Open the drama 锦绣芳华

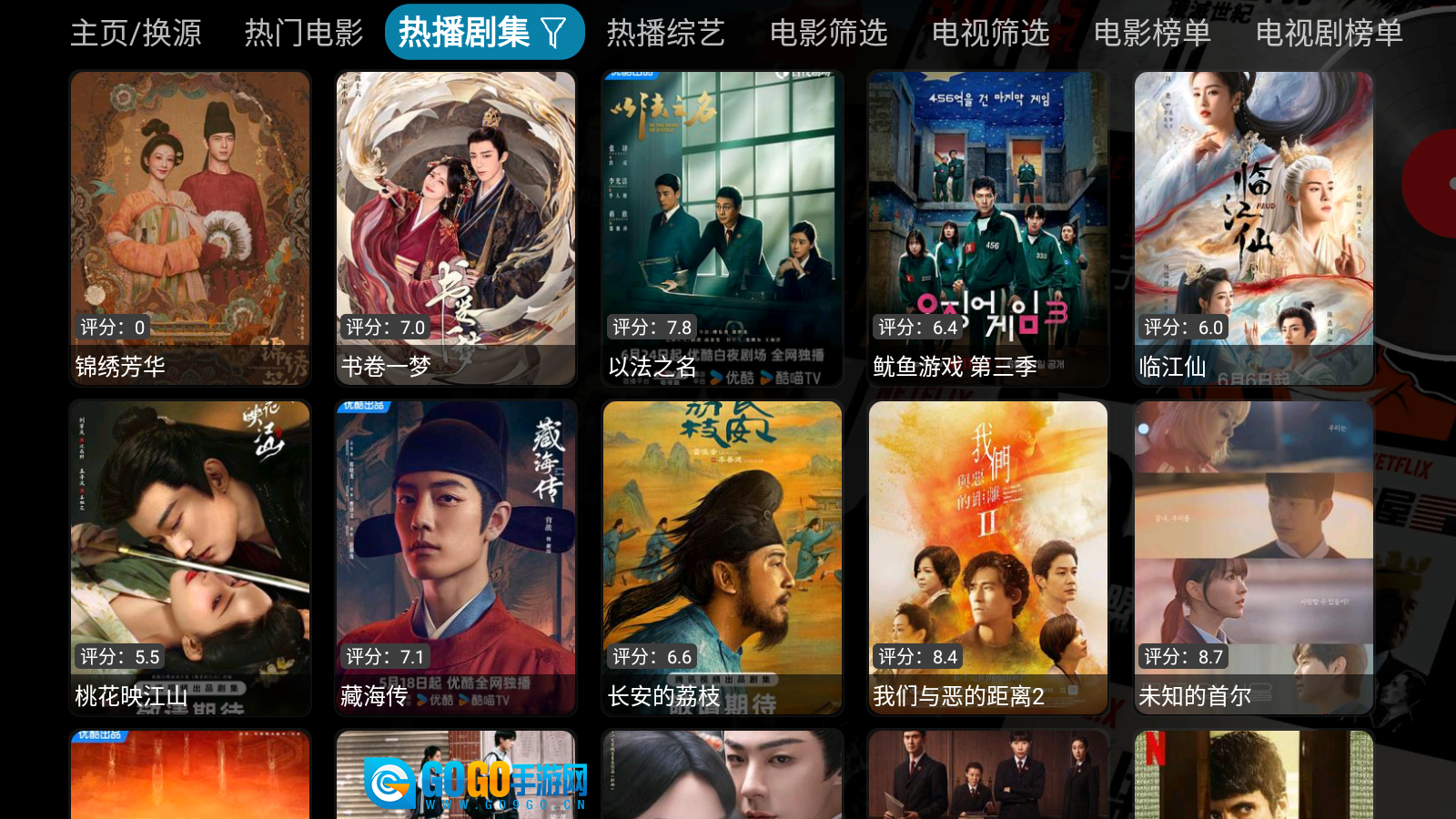tap(190, 227)
